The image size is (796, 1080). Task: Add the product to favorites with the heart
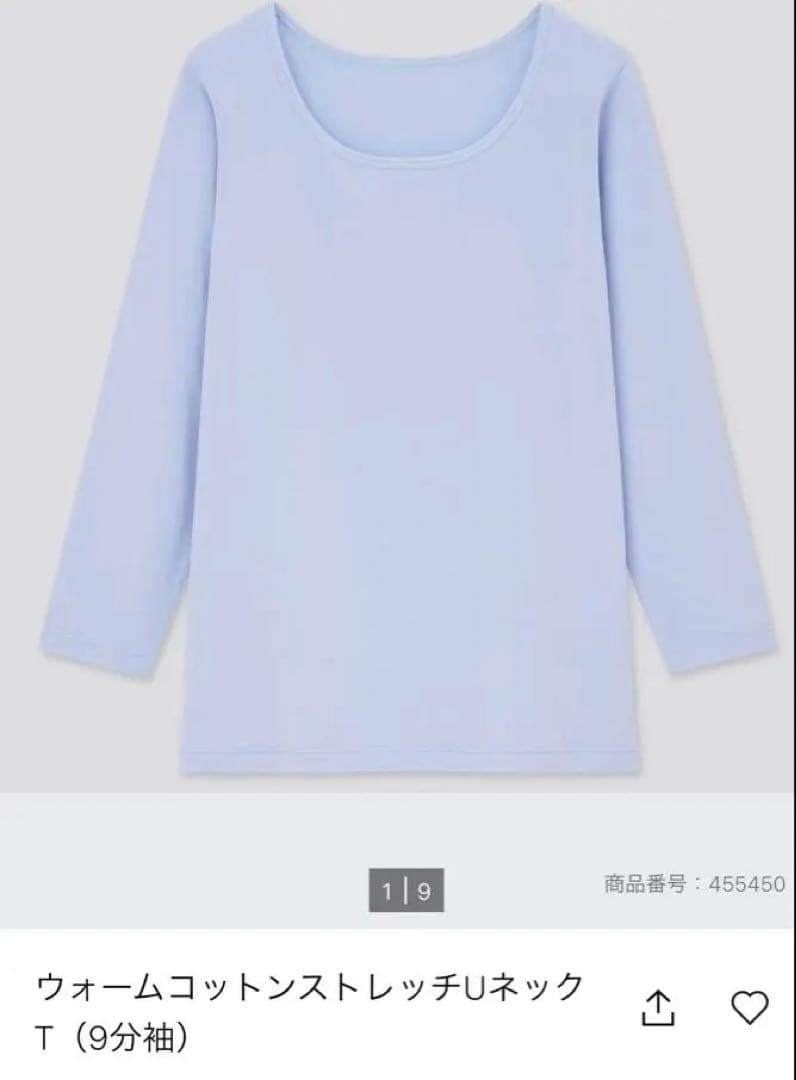(749, 1006)
